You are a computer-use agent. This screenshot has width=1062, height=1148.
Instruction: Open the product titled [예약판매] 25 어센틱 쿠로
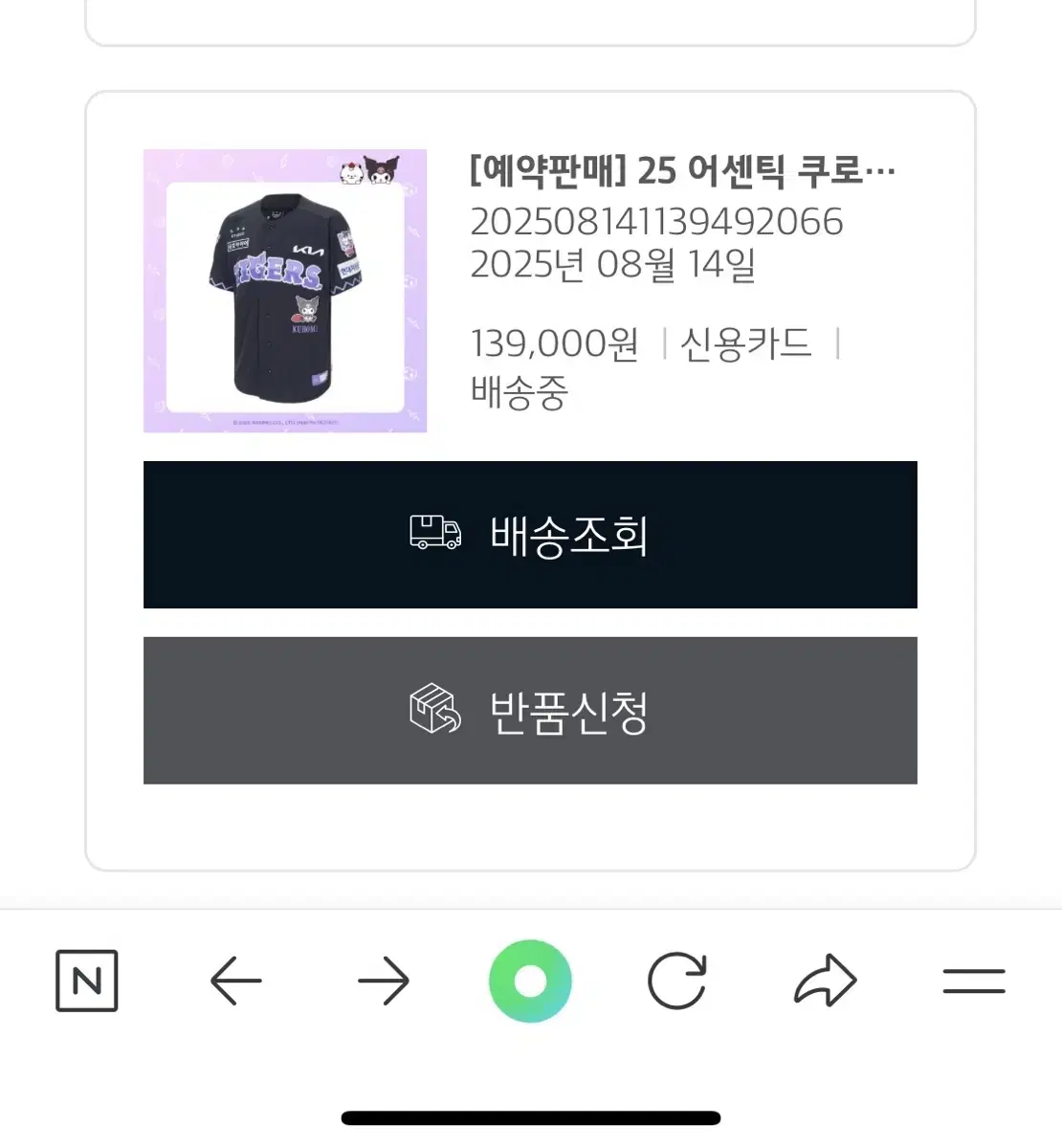679,170
